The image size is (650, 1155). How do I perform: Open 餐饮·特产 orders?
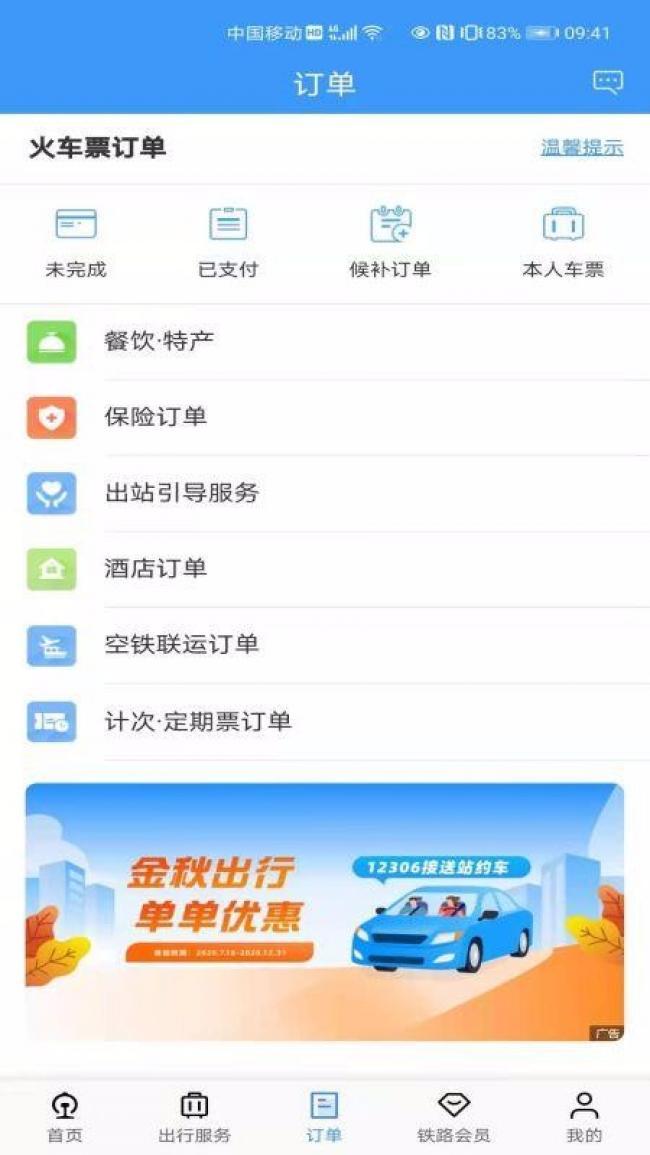pos(325,342)
